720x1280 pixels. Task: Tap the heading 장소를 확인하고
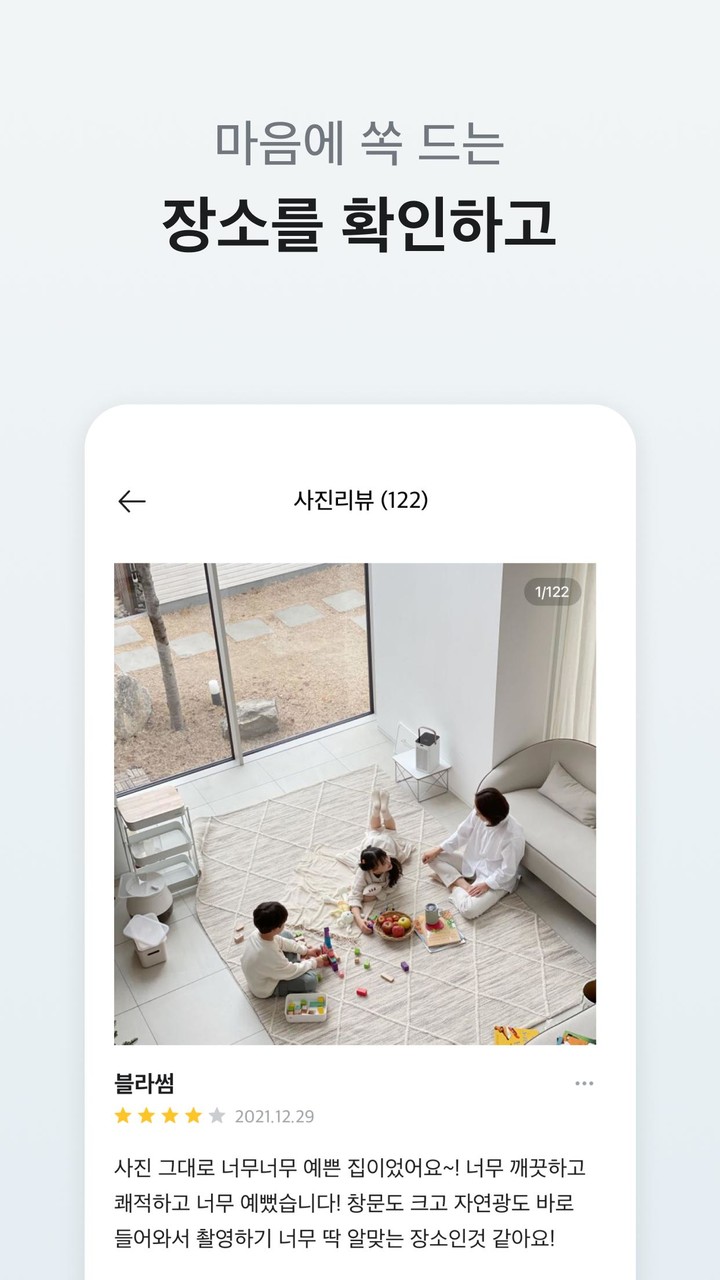360,222
